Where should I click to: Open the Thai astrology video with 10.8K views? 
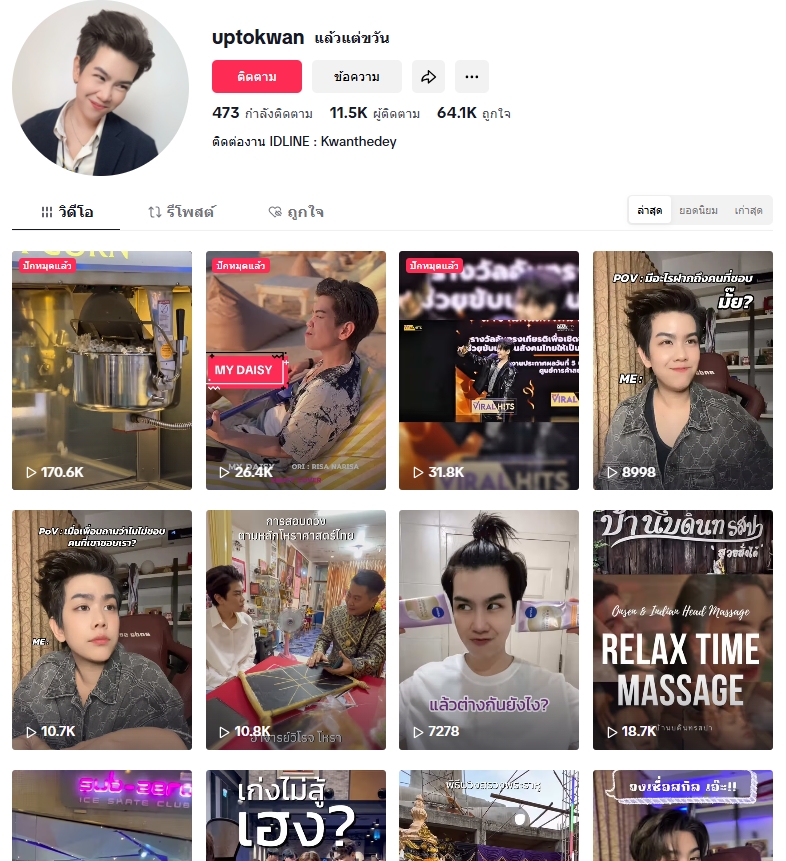pyautogui.click(x=295, y=630)
